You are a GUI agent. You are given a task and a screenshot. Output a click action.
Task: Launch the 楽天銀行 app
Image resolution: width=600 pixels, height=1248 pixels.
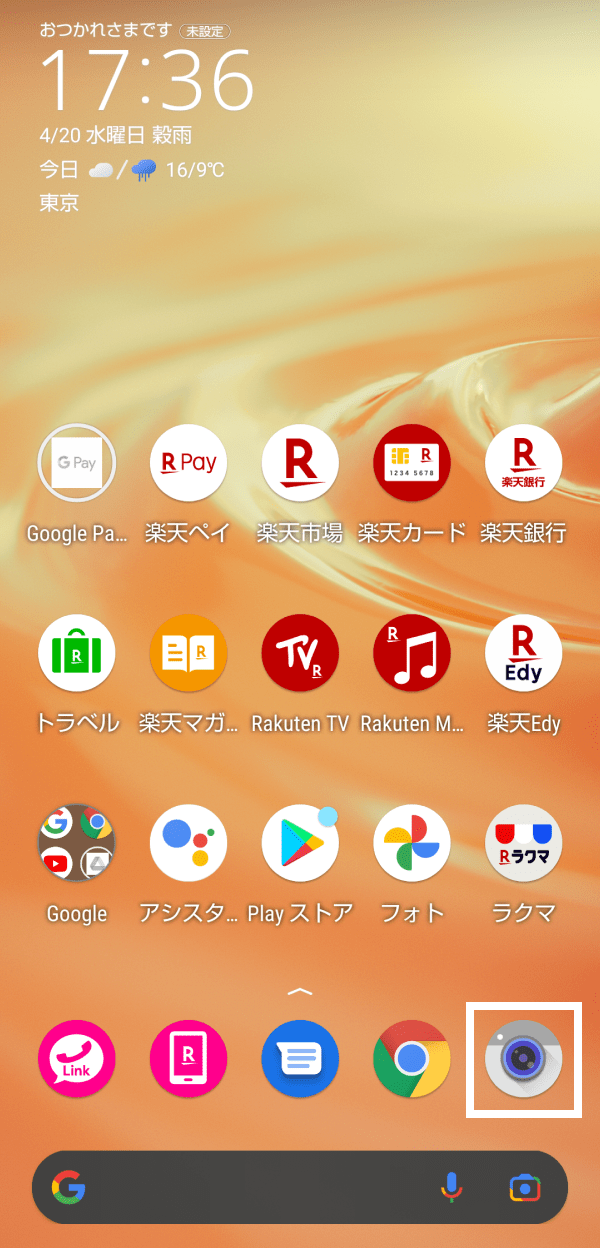coord(524,465)
